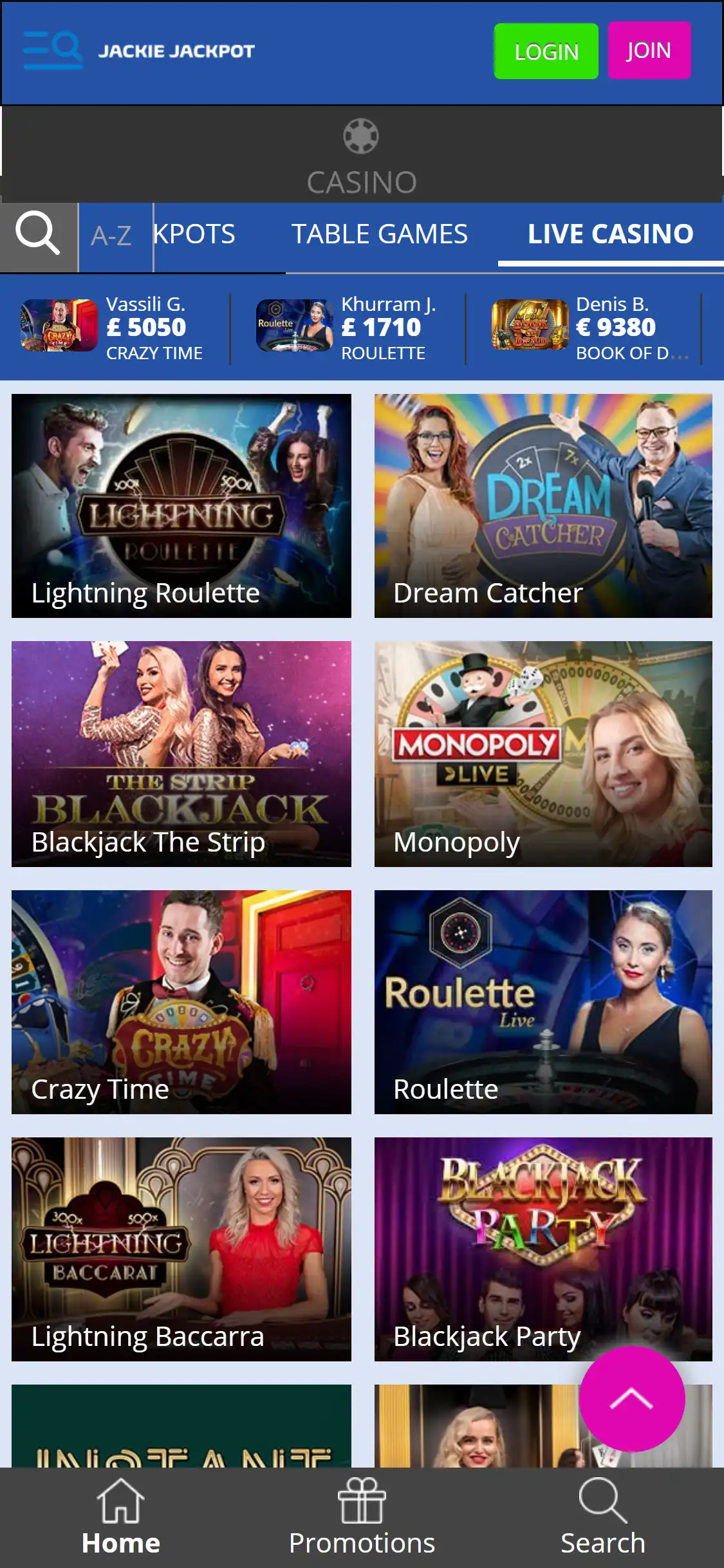The height and width of the screenshot is (1568, 724).
Task: Switch to the A-Z tab
Action: (x=112, y=236)
